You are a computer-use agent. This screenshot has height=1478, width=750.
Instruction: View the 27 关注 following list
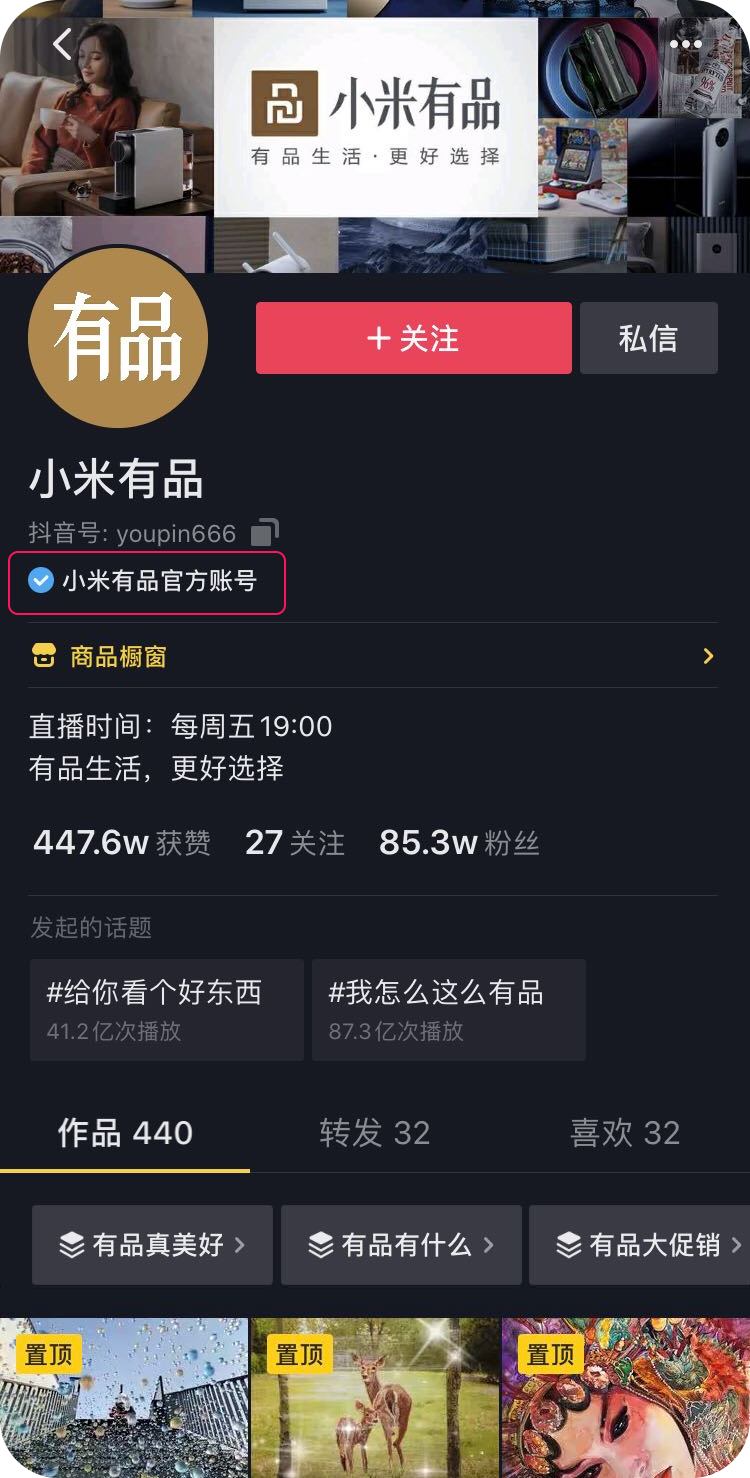click(x=295, y=843)
